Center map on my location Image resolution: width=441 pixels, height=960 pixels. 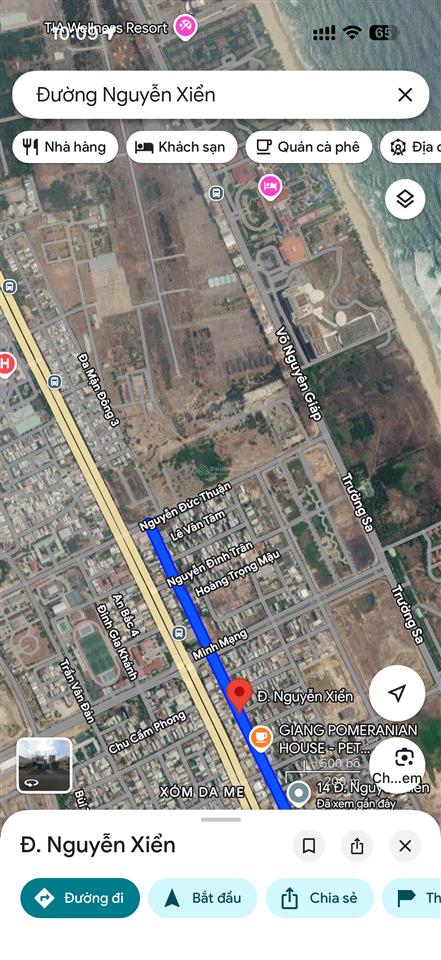[x=397, y=693]
